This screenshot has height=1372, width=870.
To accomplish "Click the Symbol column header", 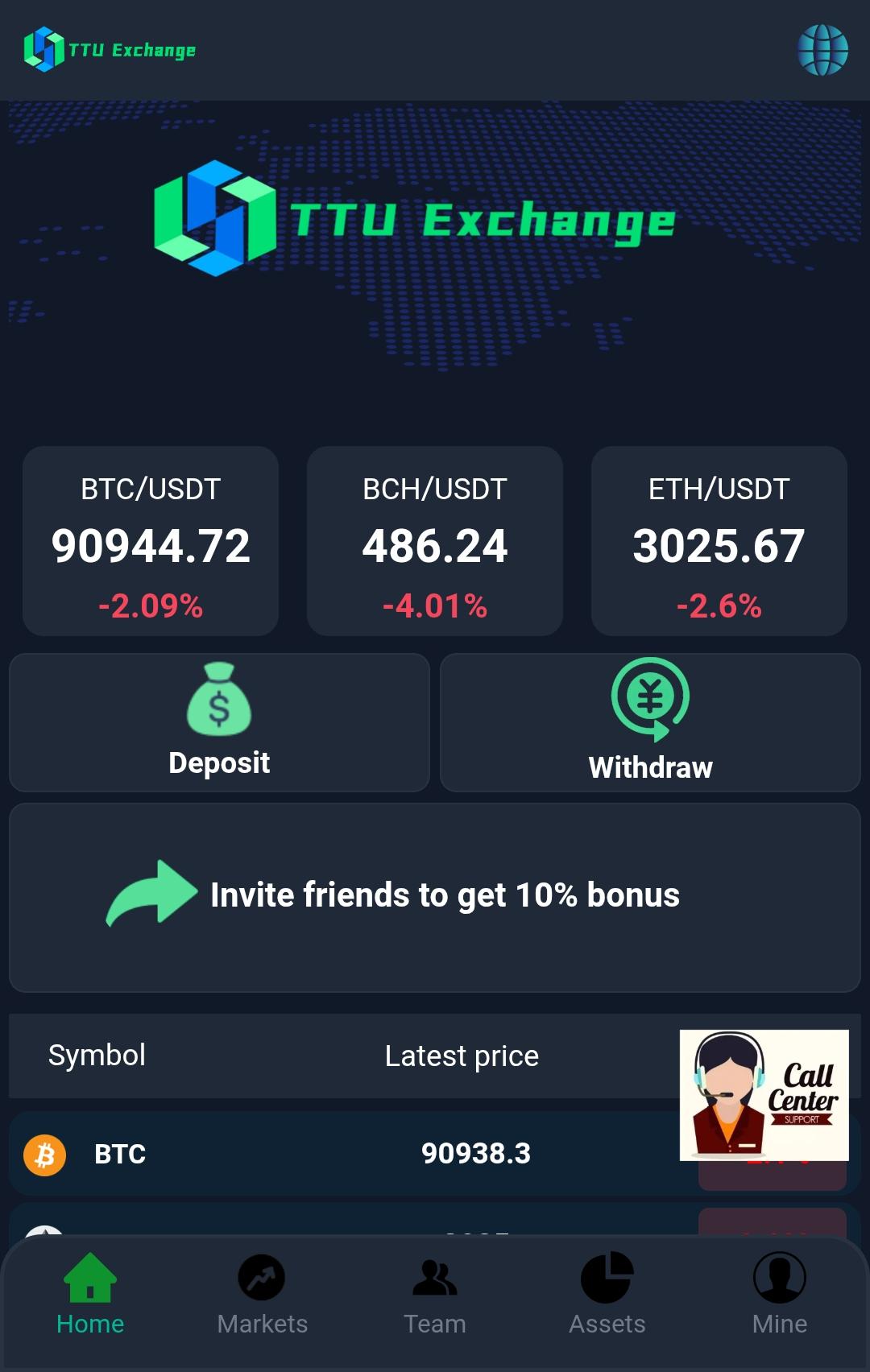I will [97, 1056].
